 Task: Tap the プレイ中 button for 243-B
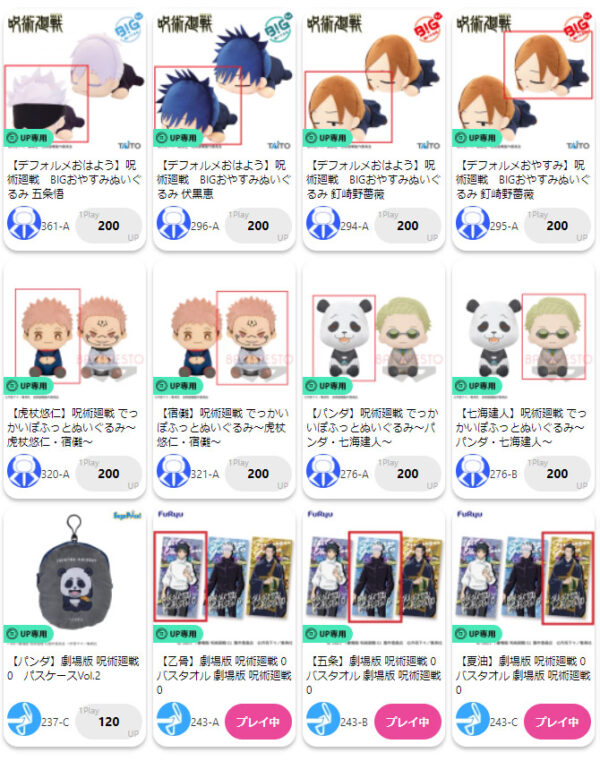[407, 721]
